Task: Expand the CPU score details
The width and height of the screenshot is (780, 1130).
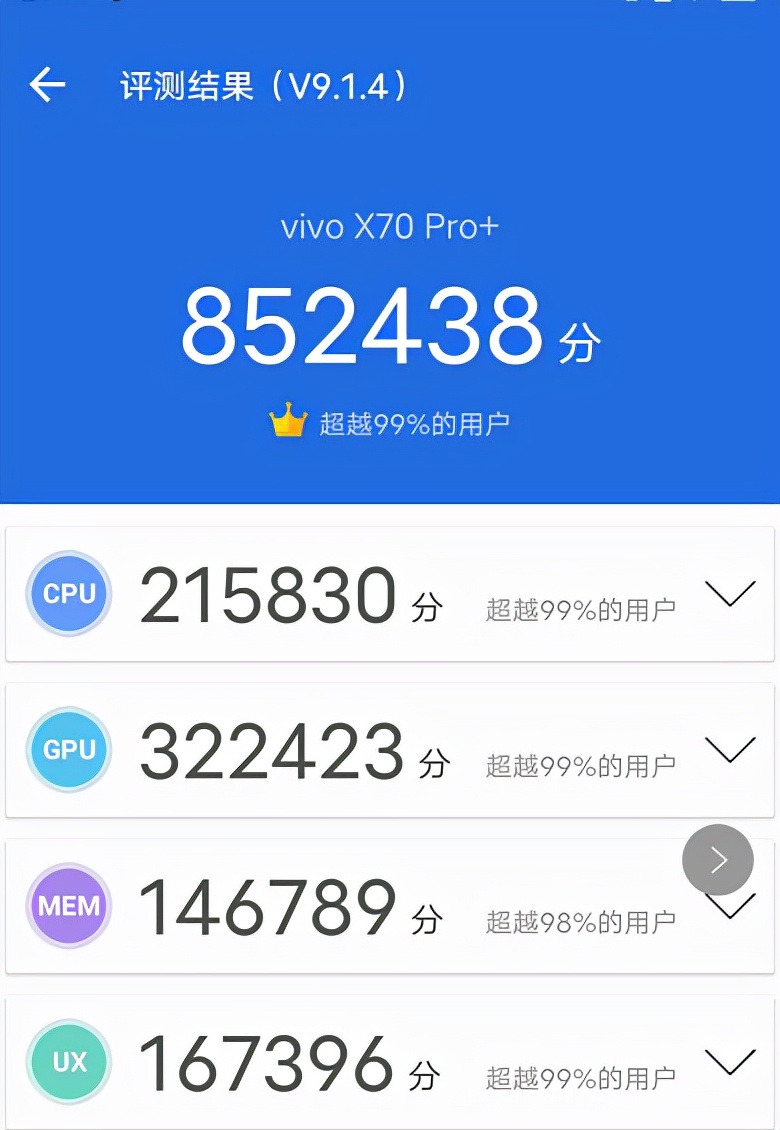Action: (x=729, y=595)
